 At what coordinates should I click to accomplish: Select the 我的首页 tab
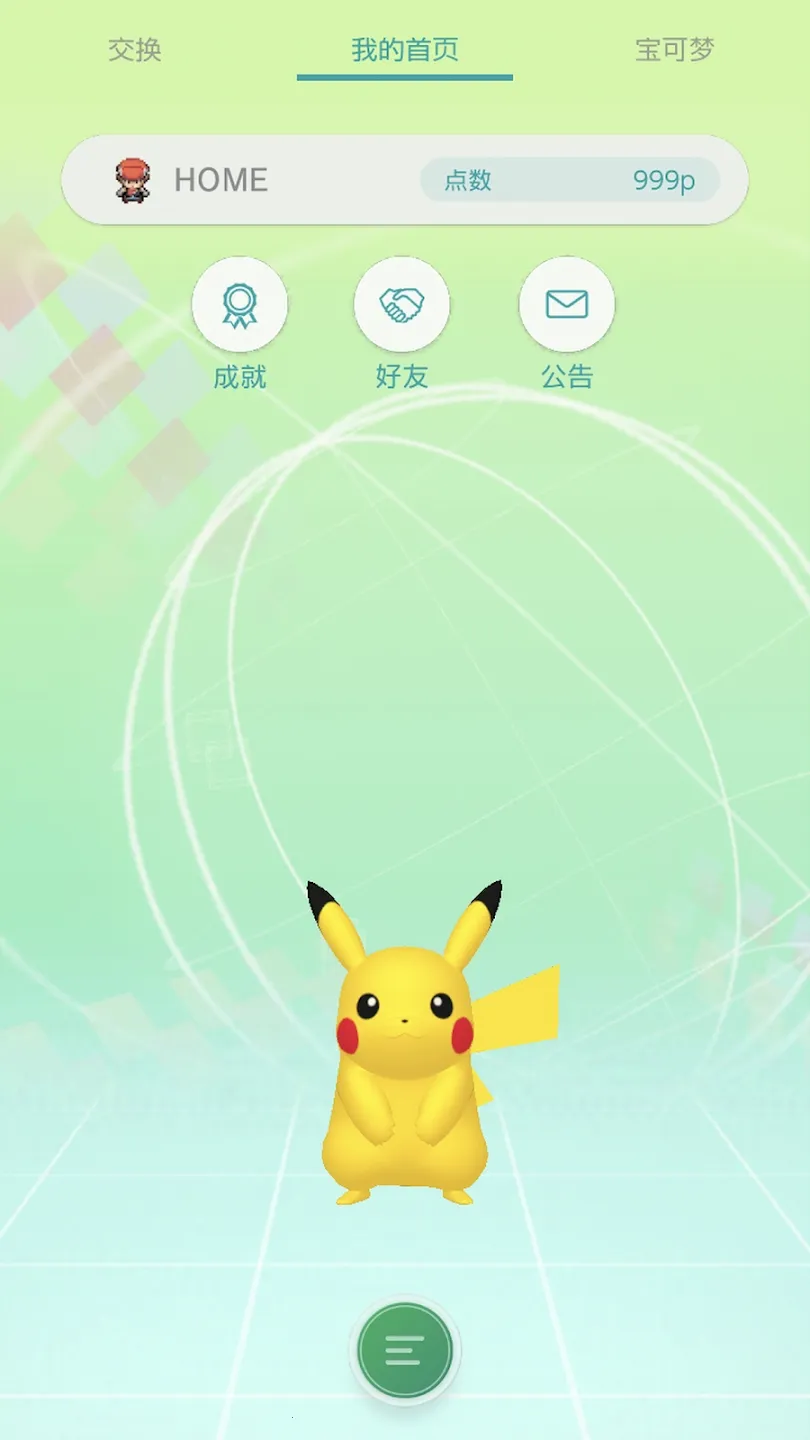(405, 50)
